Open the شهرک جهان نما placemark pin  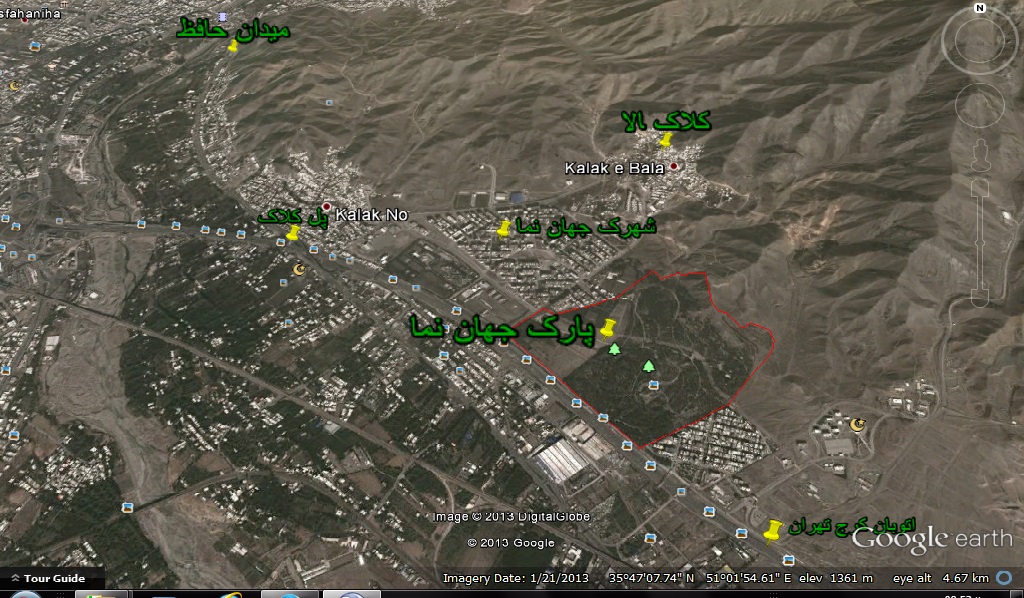504,230
